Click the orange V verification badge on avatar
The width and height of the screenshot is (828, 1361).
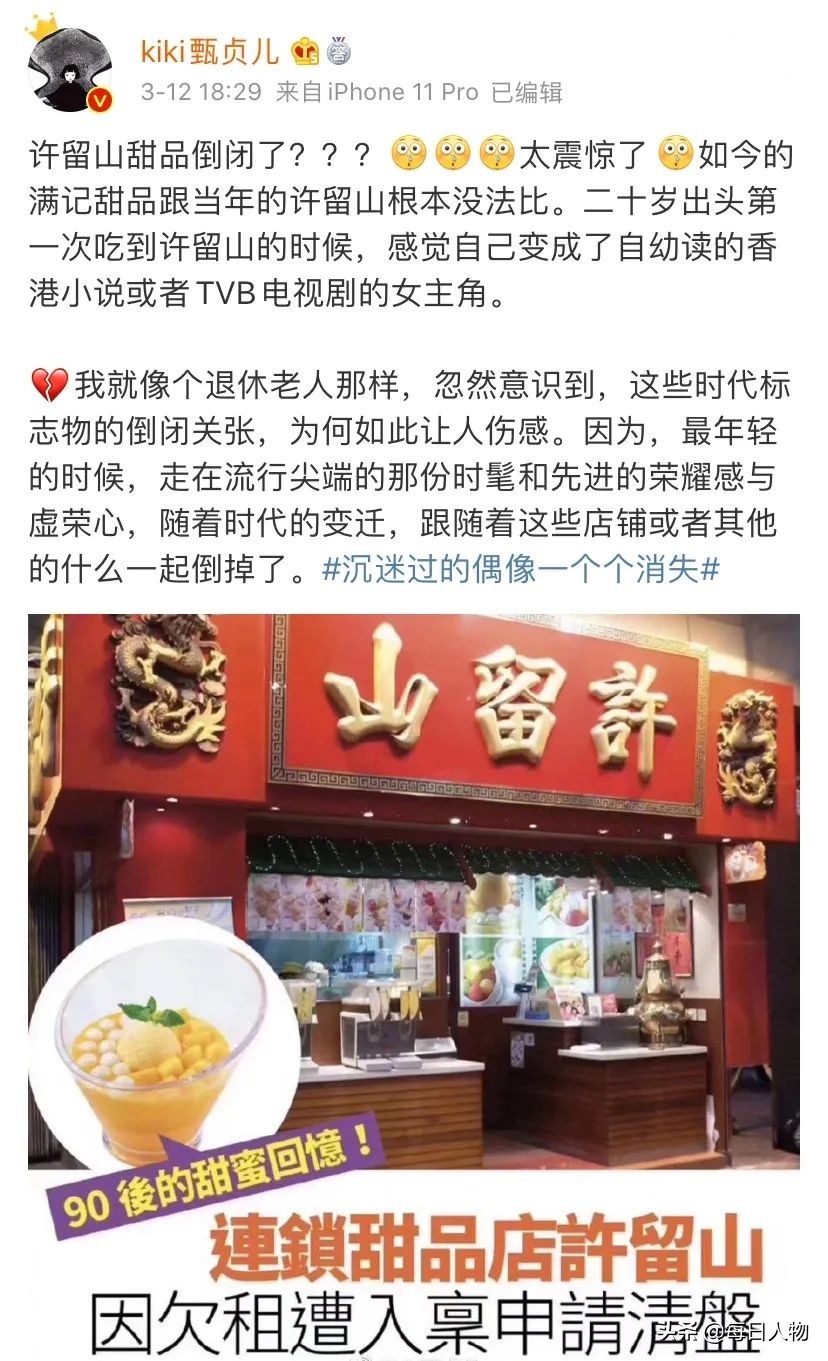pyautogui.click(x=99, y=99)
